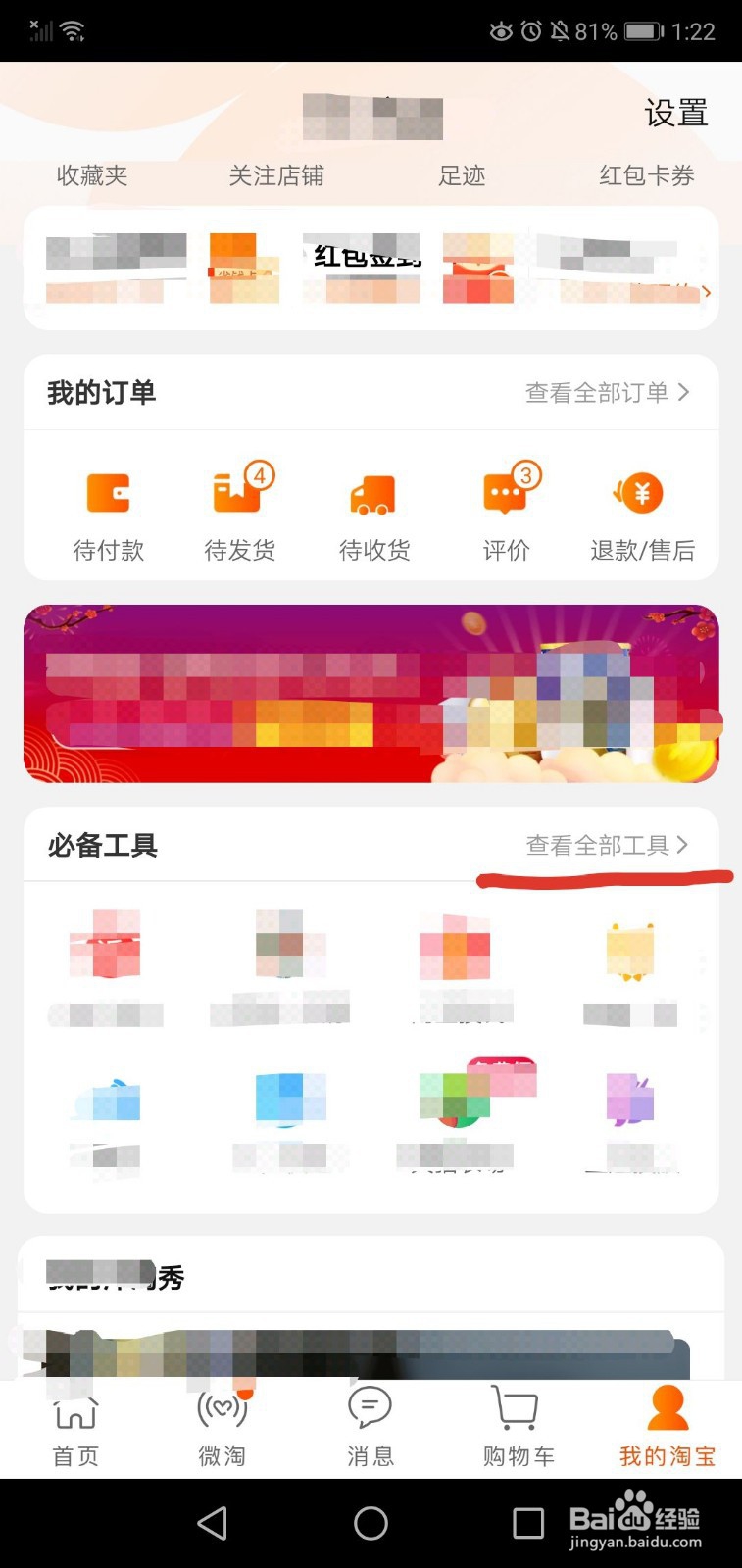Tap the 我的淘宝 profile icon
742x1568 pixels.
pyautogui.click(x=668, y=1409)
